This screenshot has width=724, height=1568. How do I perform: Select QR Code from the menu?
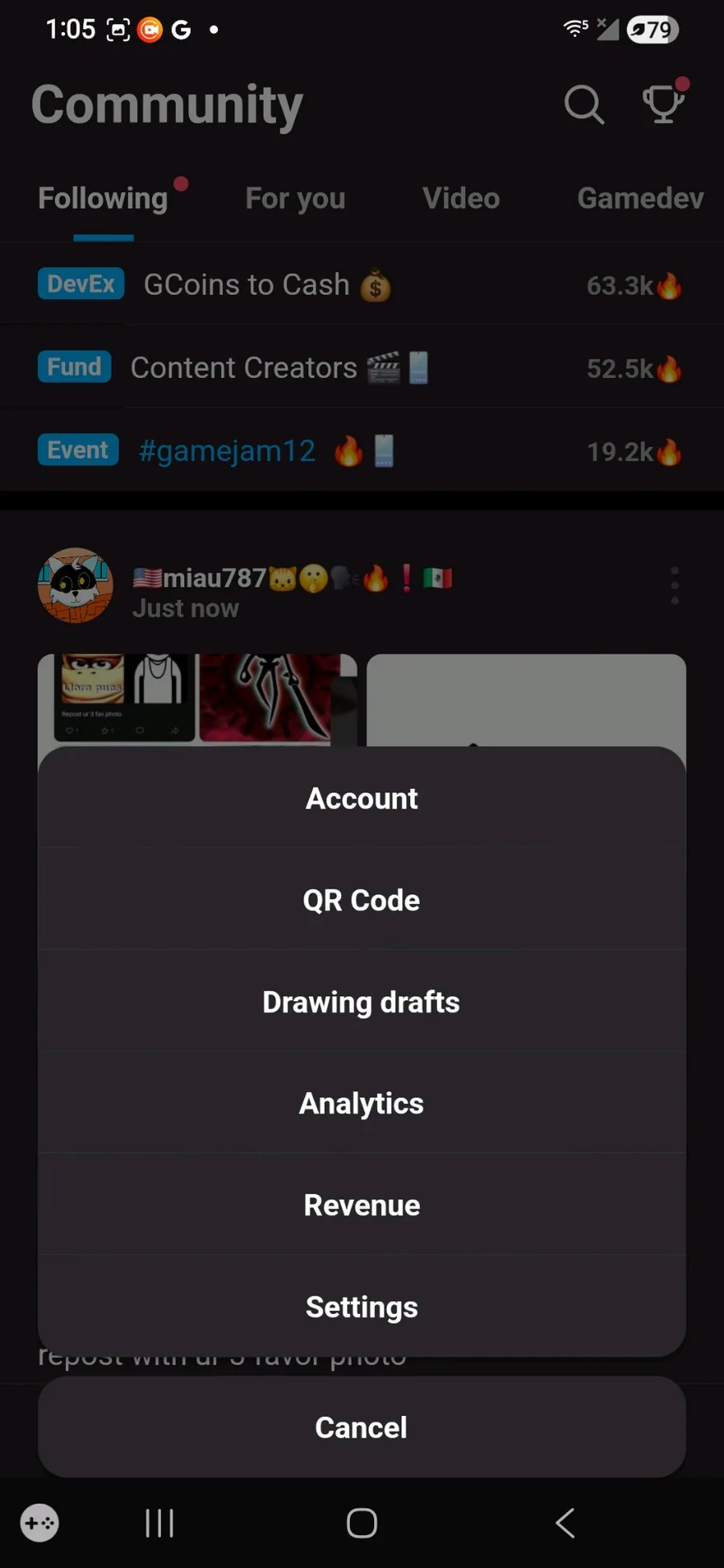pyautogui.click(x=361, y=900)
